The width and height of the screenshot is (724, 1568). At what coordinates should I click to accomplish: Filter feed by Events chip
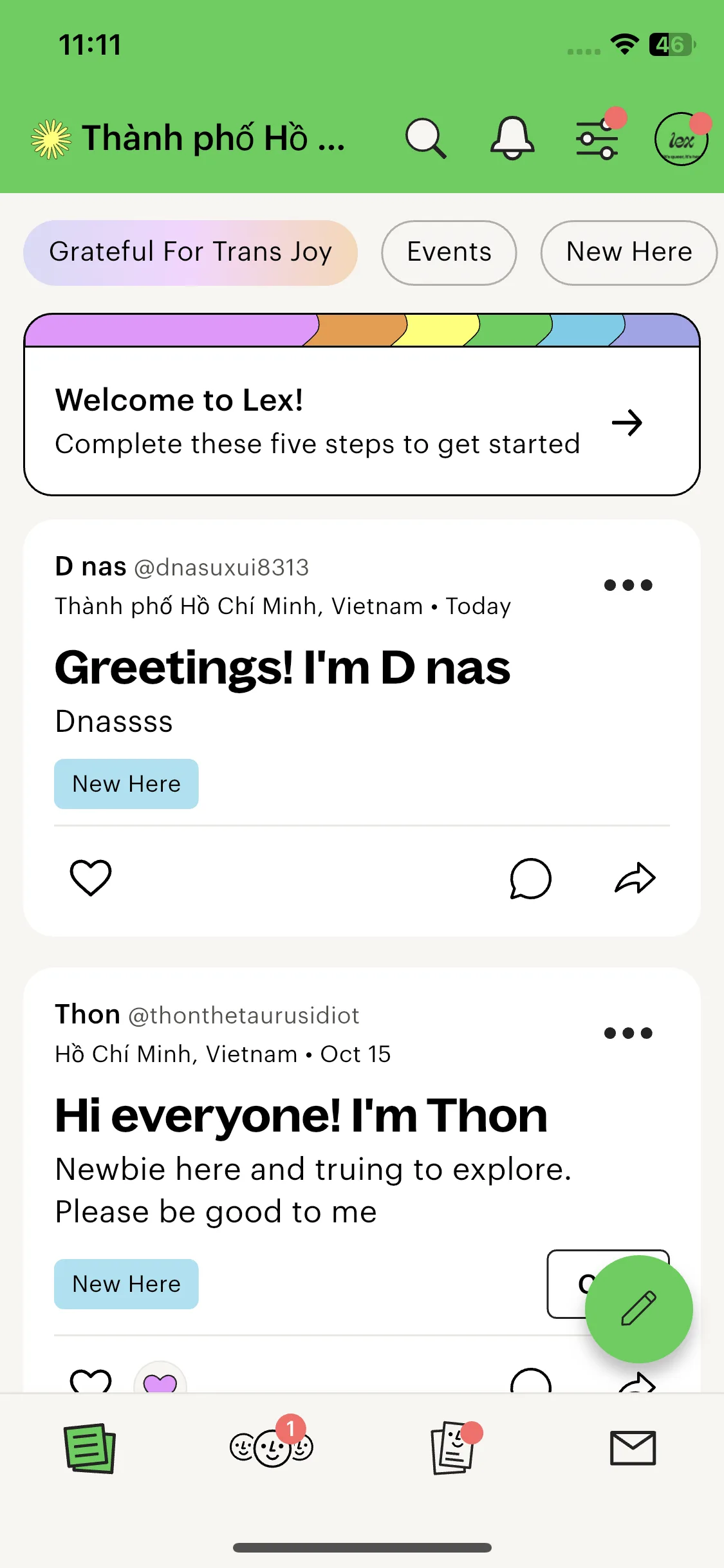pos(449,252)
